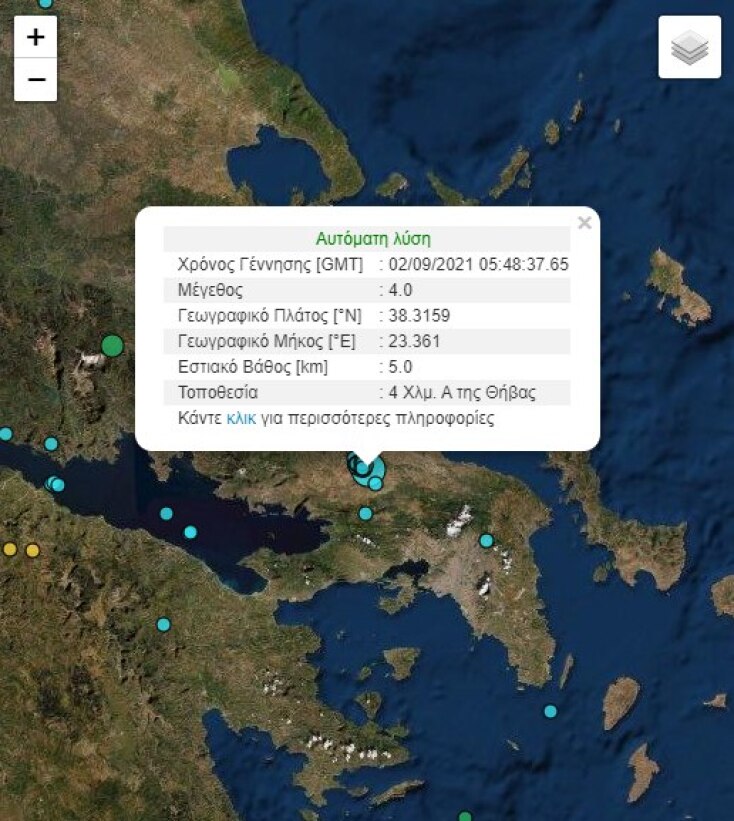The image size is (734, 821).
Task: Close the earthquake info popup
Action: click(585, 223)
